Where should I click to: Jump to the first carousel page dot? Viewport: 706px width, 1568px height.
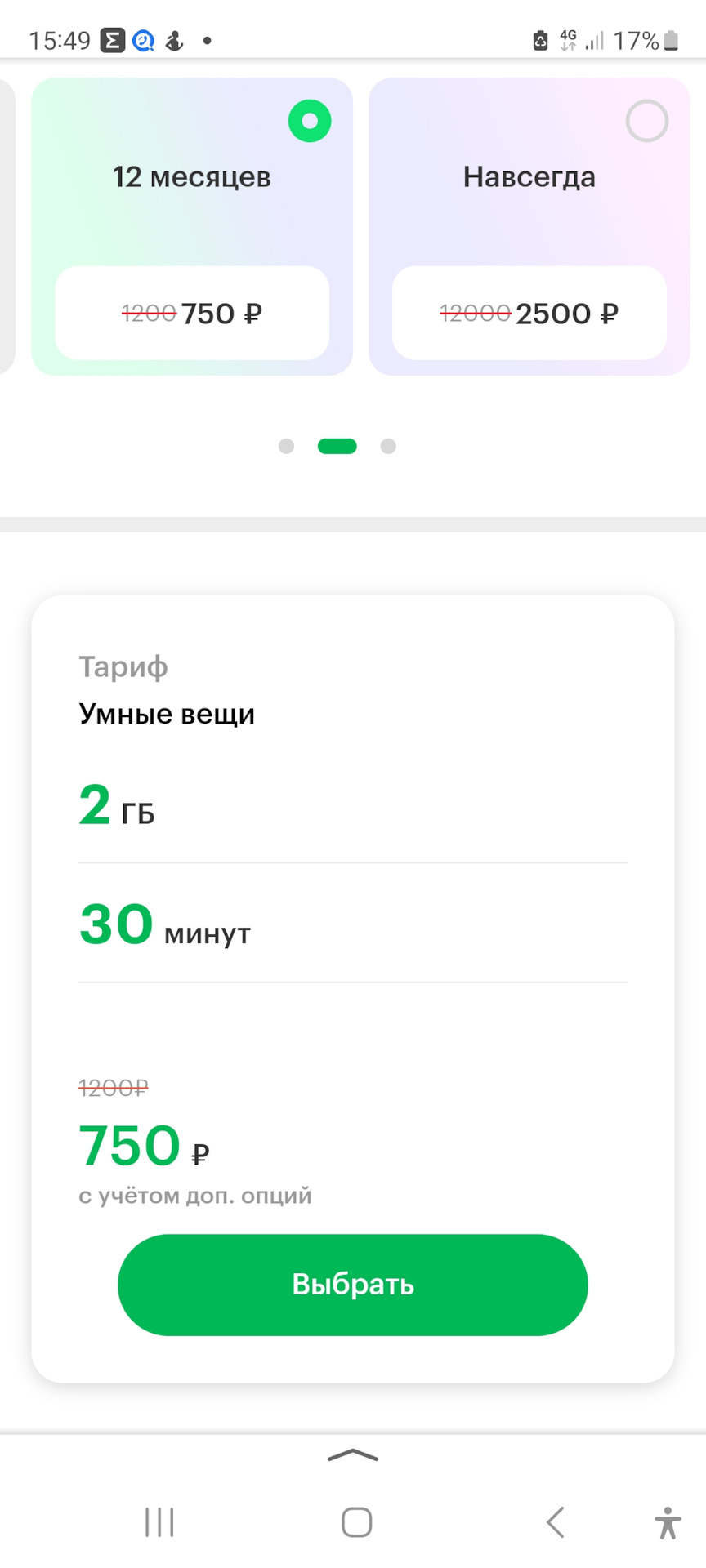[x=286, y=446]
